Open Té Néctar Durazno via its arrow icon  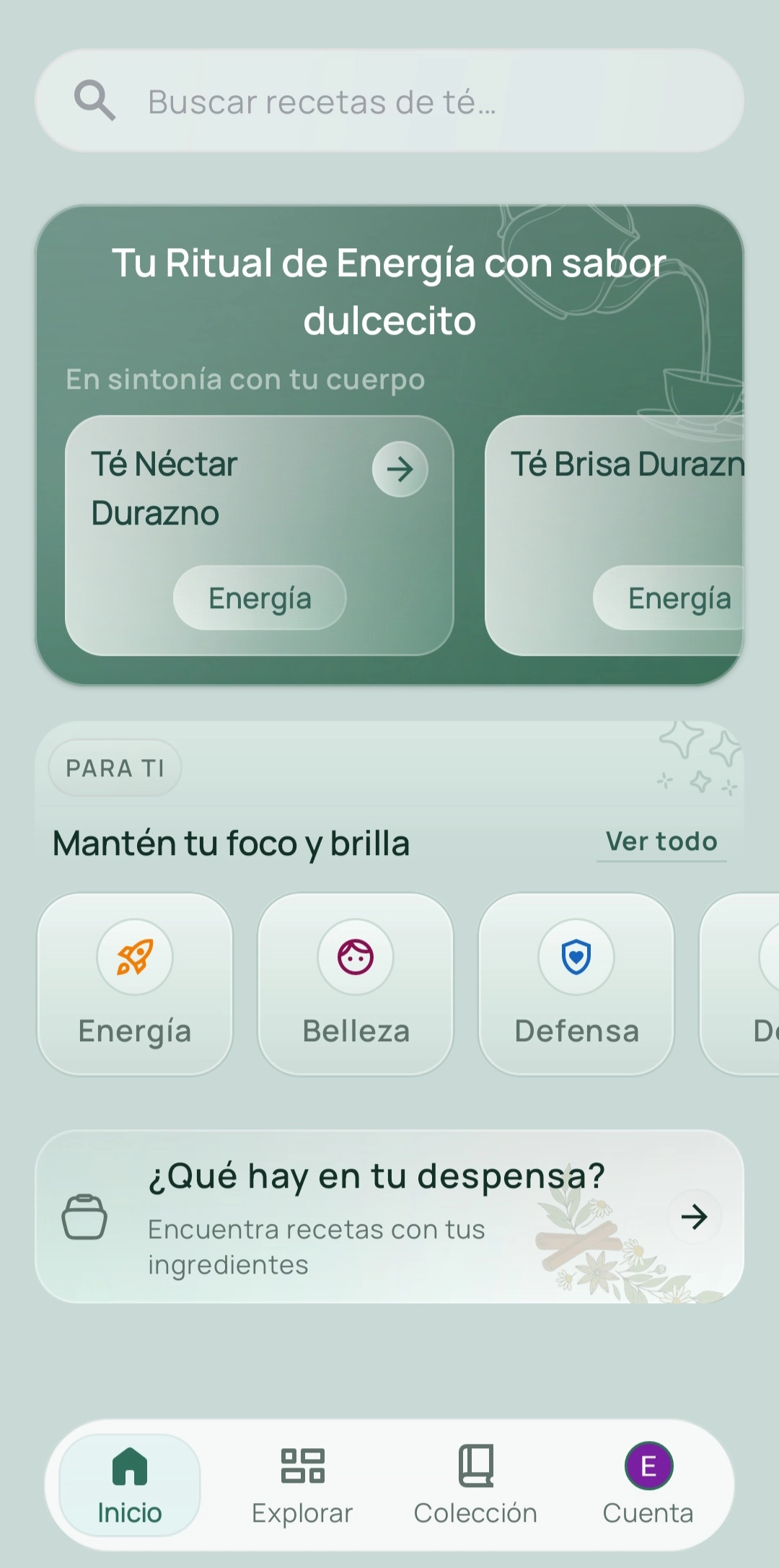(400, 469)
